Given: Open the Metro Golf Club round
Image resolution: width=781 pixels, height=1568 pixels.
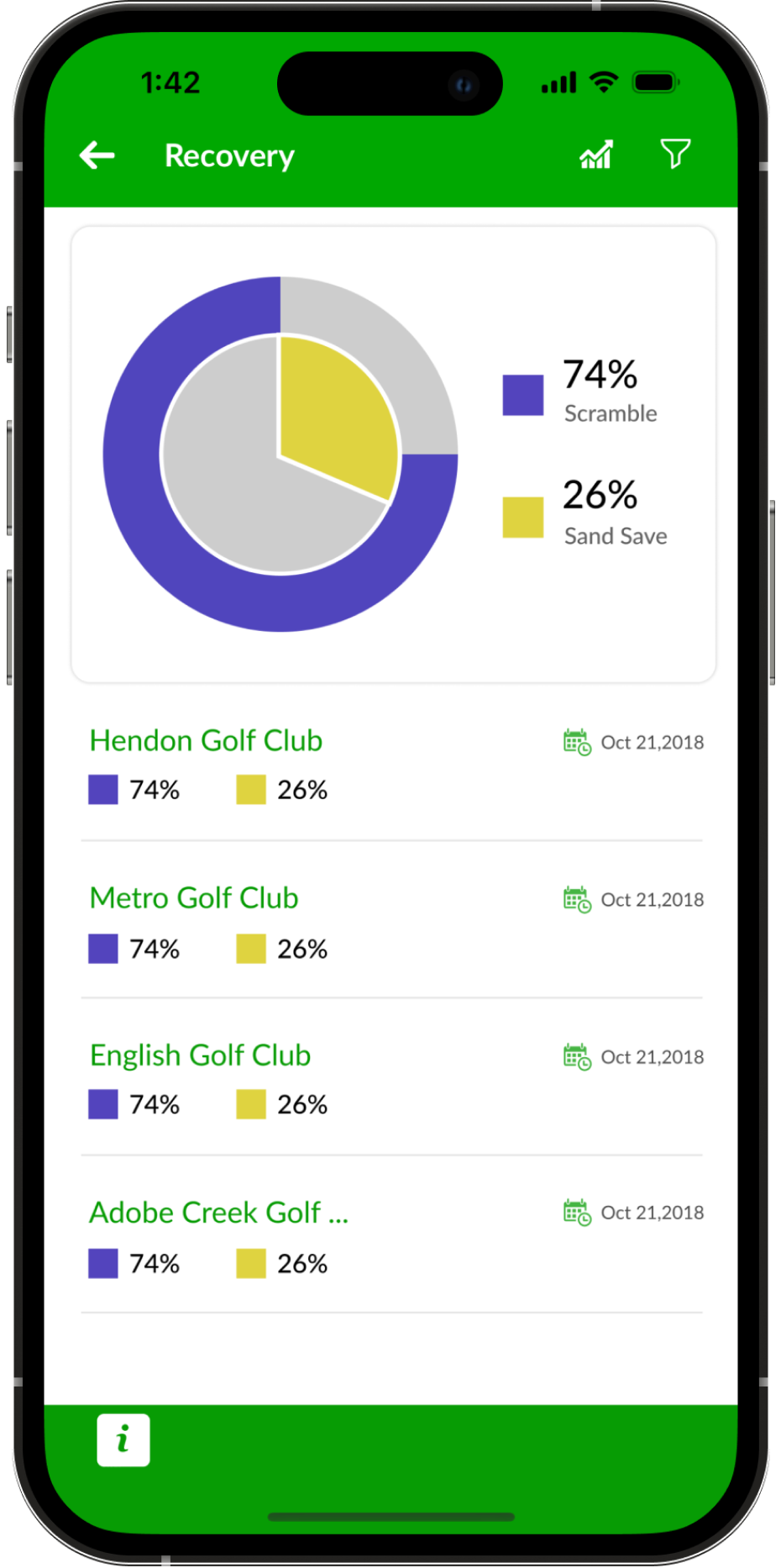Looking at the screenshot, I should coord(194,898).
